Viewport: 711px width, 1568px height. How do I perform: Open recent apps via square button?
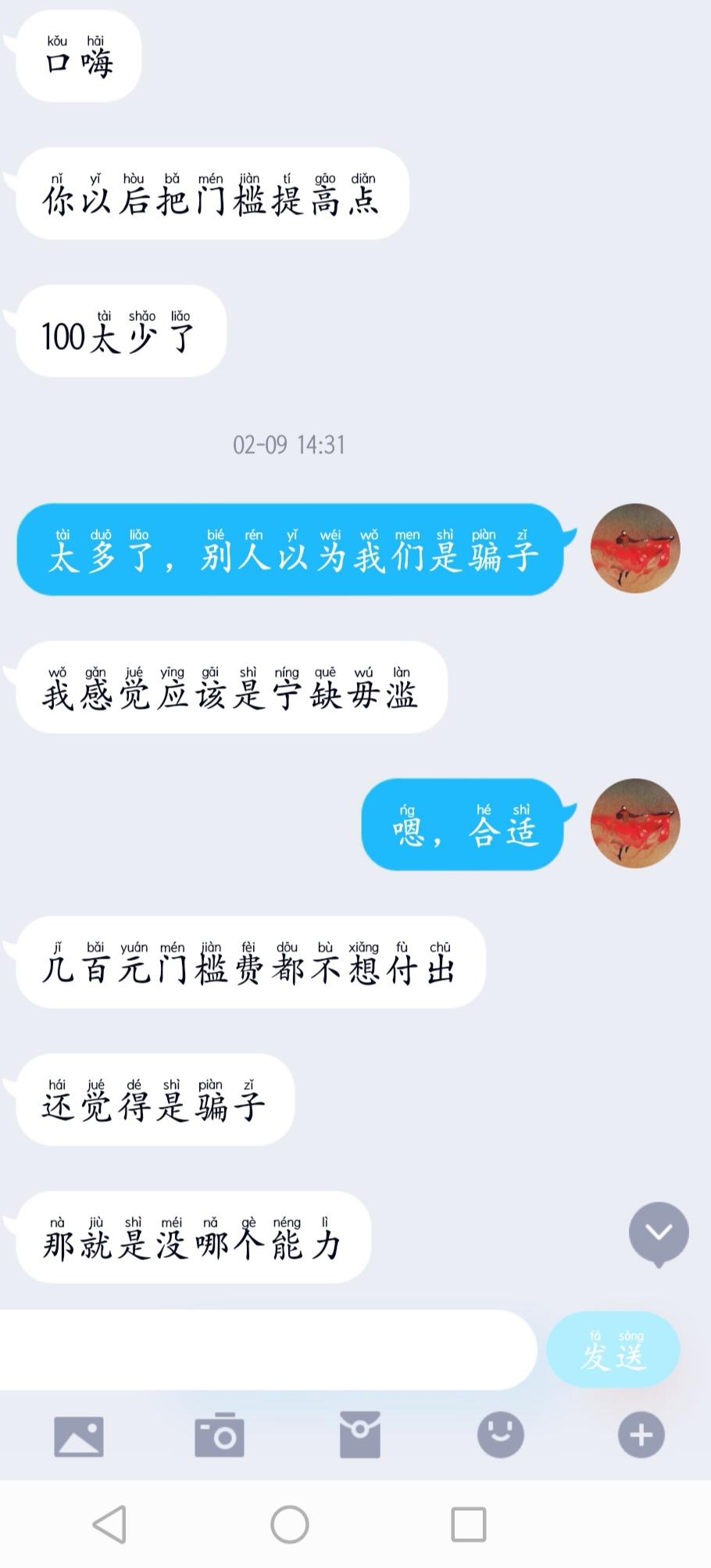(468, 1523)
